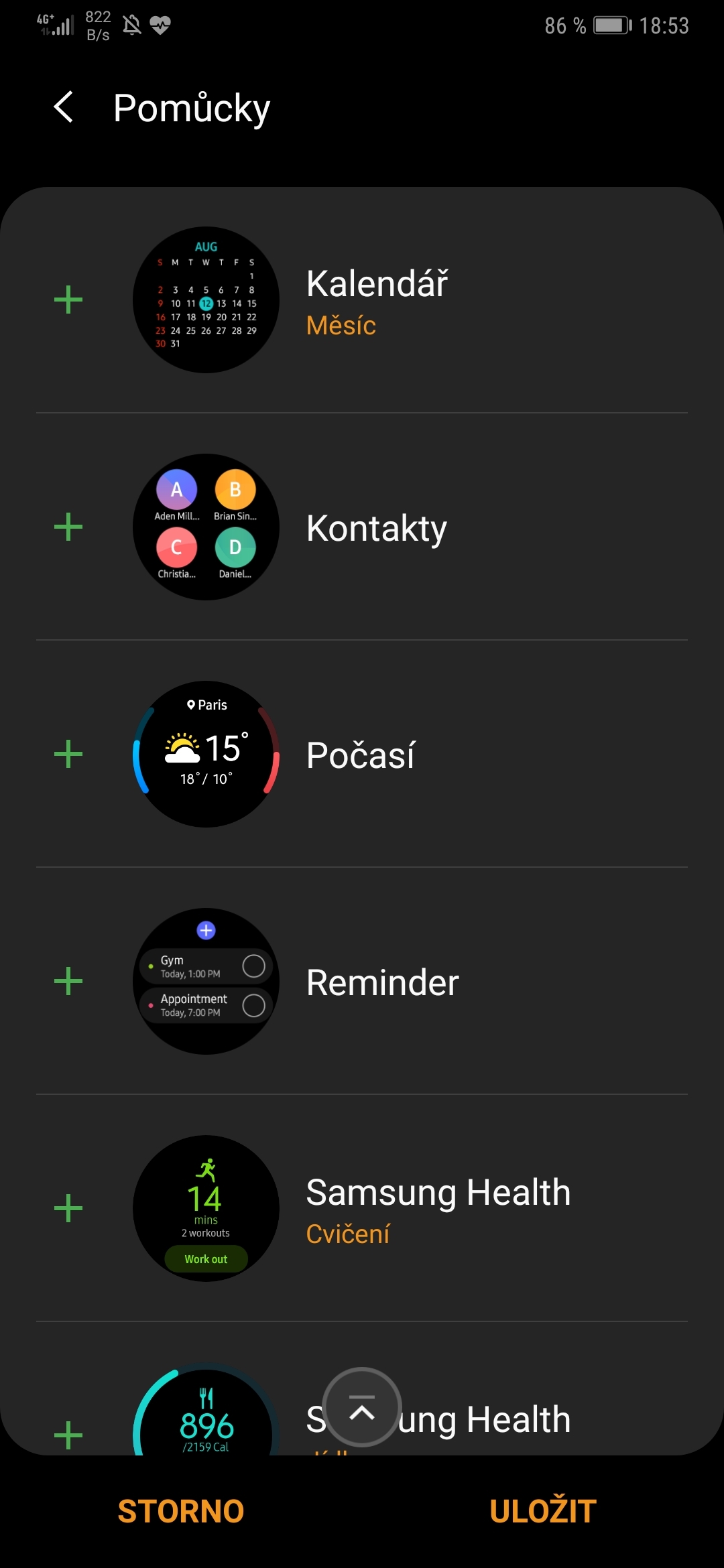Tap the muted notifications icon in status bar
This screenshot has width=724, height=1568.
(x=132, y=25)
